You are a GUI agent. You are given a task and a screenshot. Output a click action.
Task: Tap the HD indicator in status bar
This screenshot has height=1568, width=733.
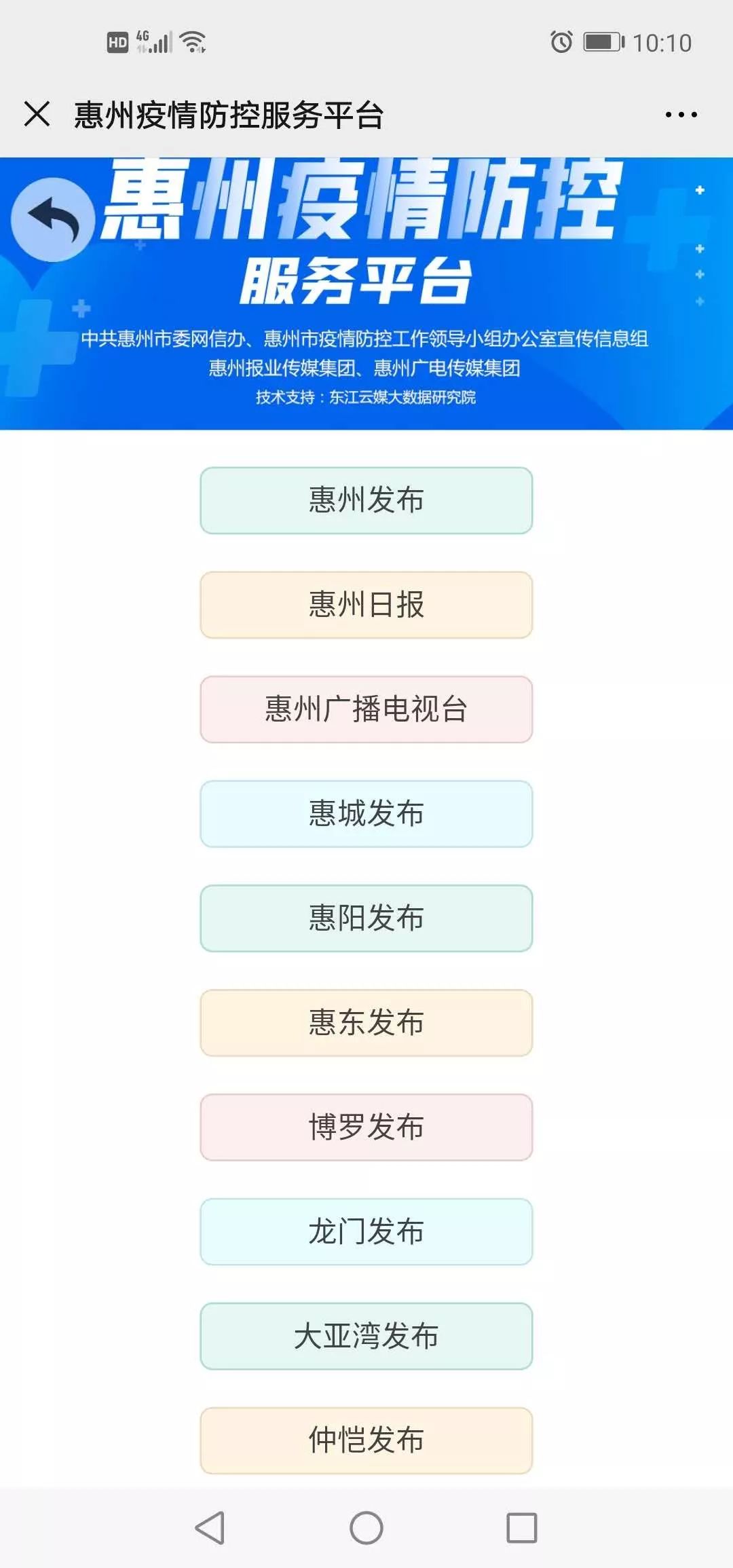click(117, 42)
